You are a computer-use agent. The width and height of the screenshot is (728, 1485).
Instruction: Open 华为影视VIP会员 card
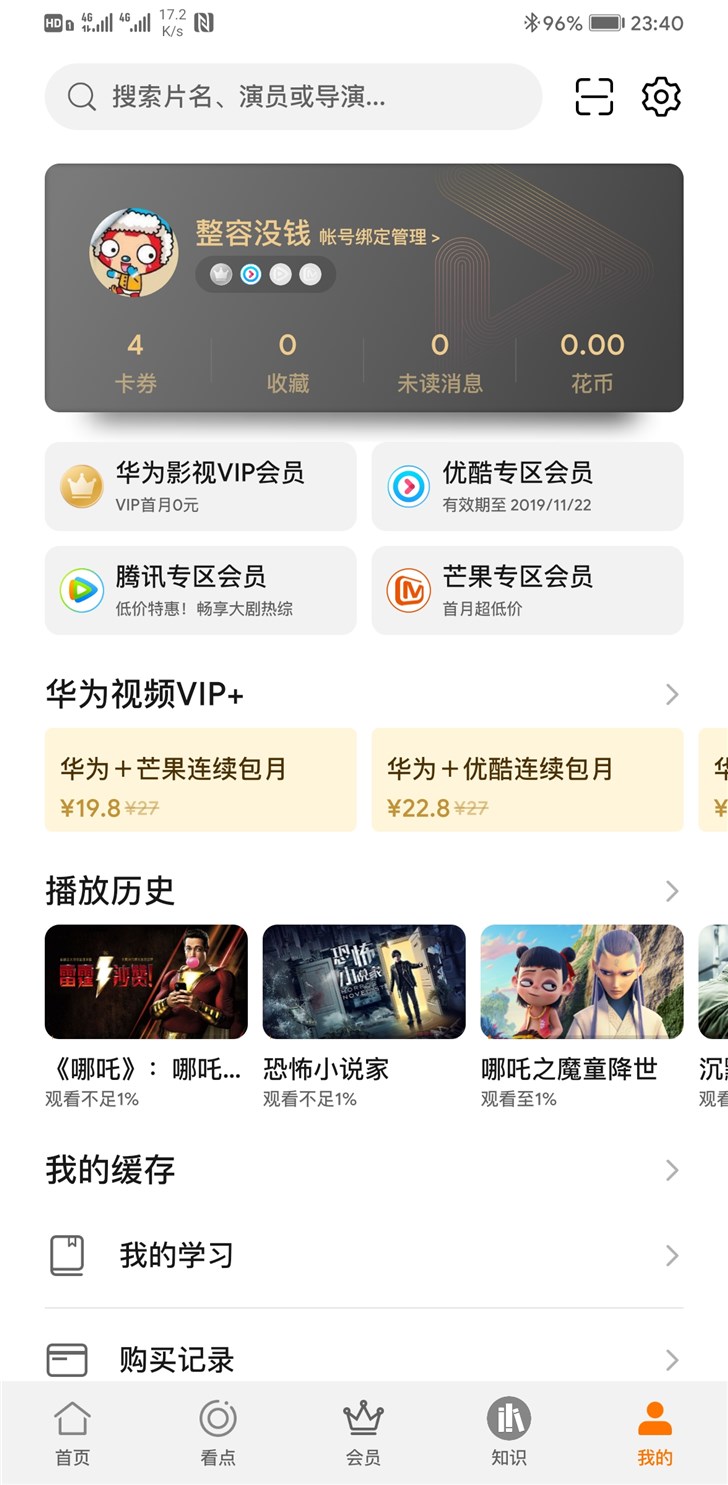pyautogui.click(x=200, y=486)
